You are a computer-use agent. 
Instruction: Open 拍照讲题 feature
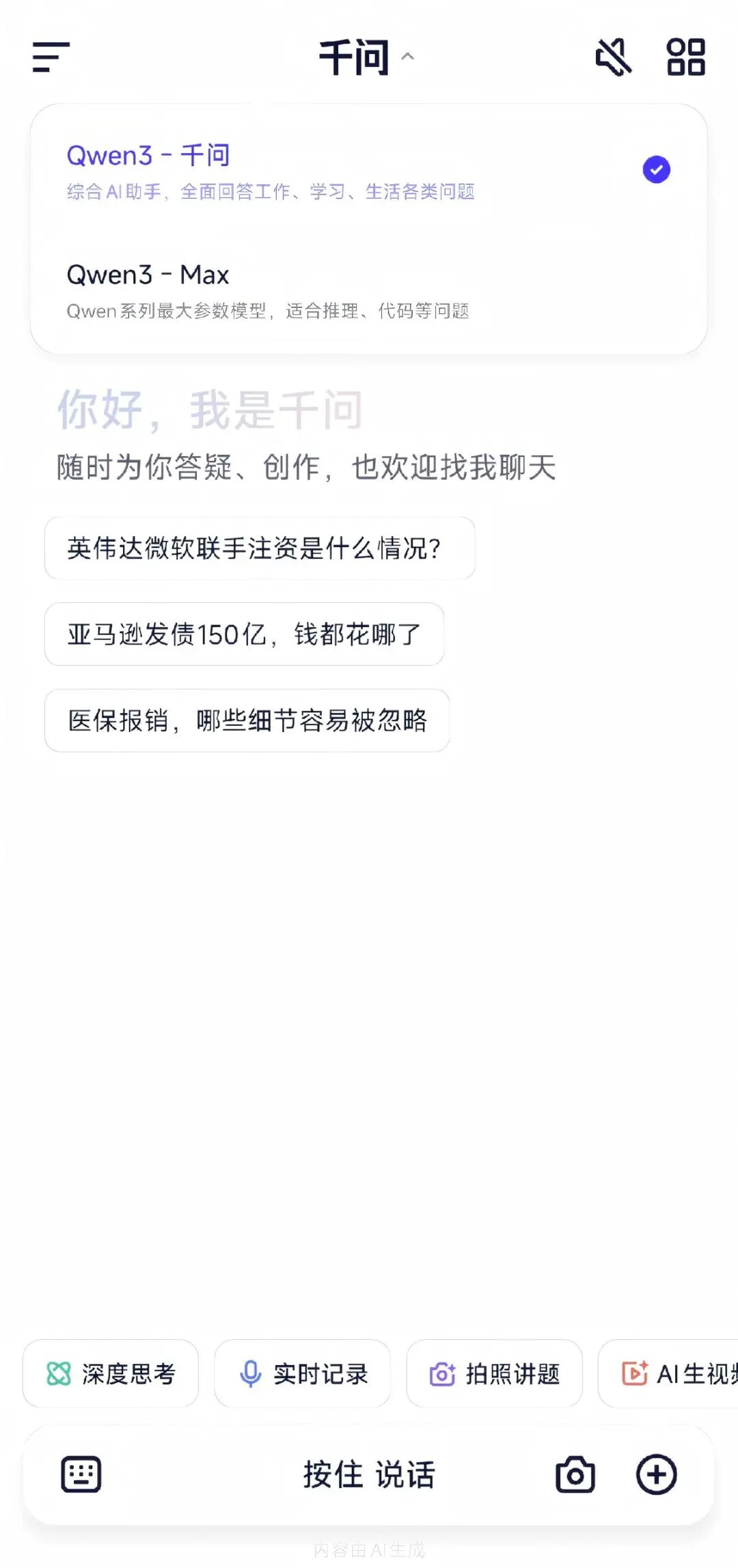click(495, 1374)
